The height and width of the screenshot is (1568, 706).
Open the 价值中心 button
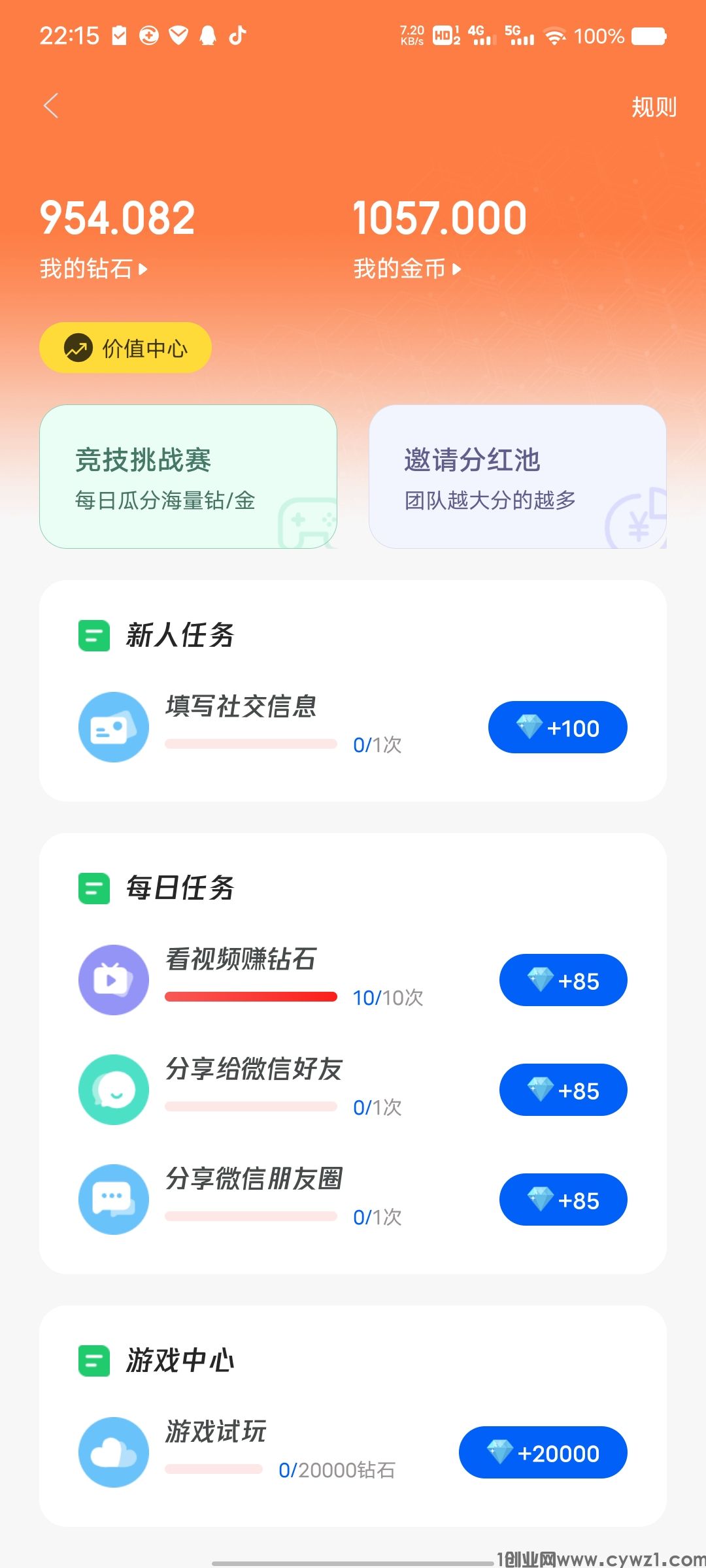click(126, 348)
